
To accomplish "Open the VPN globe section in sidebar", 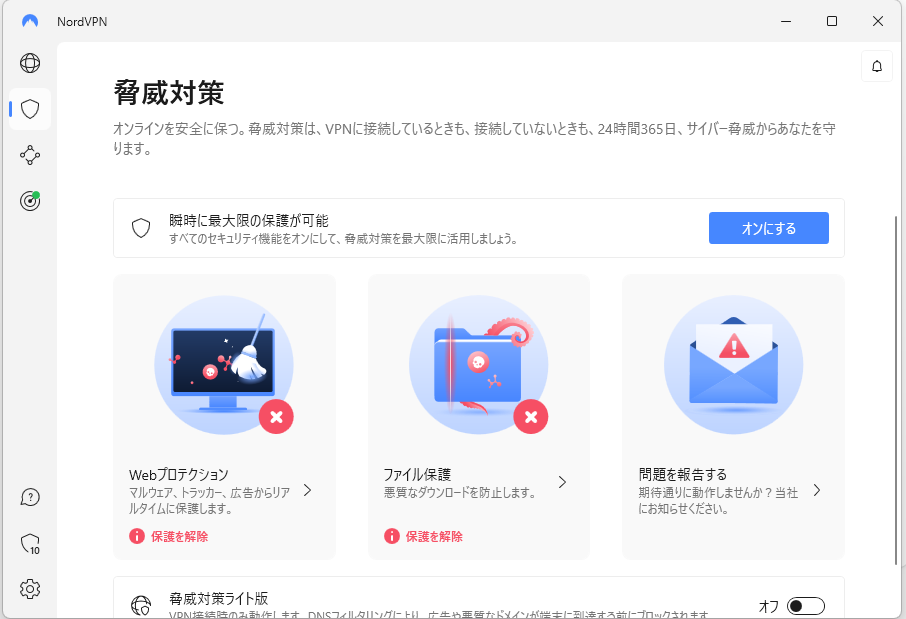I will tap(30, 63).
